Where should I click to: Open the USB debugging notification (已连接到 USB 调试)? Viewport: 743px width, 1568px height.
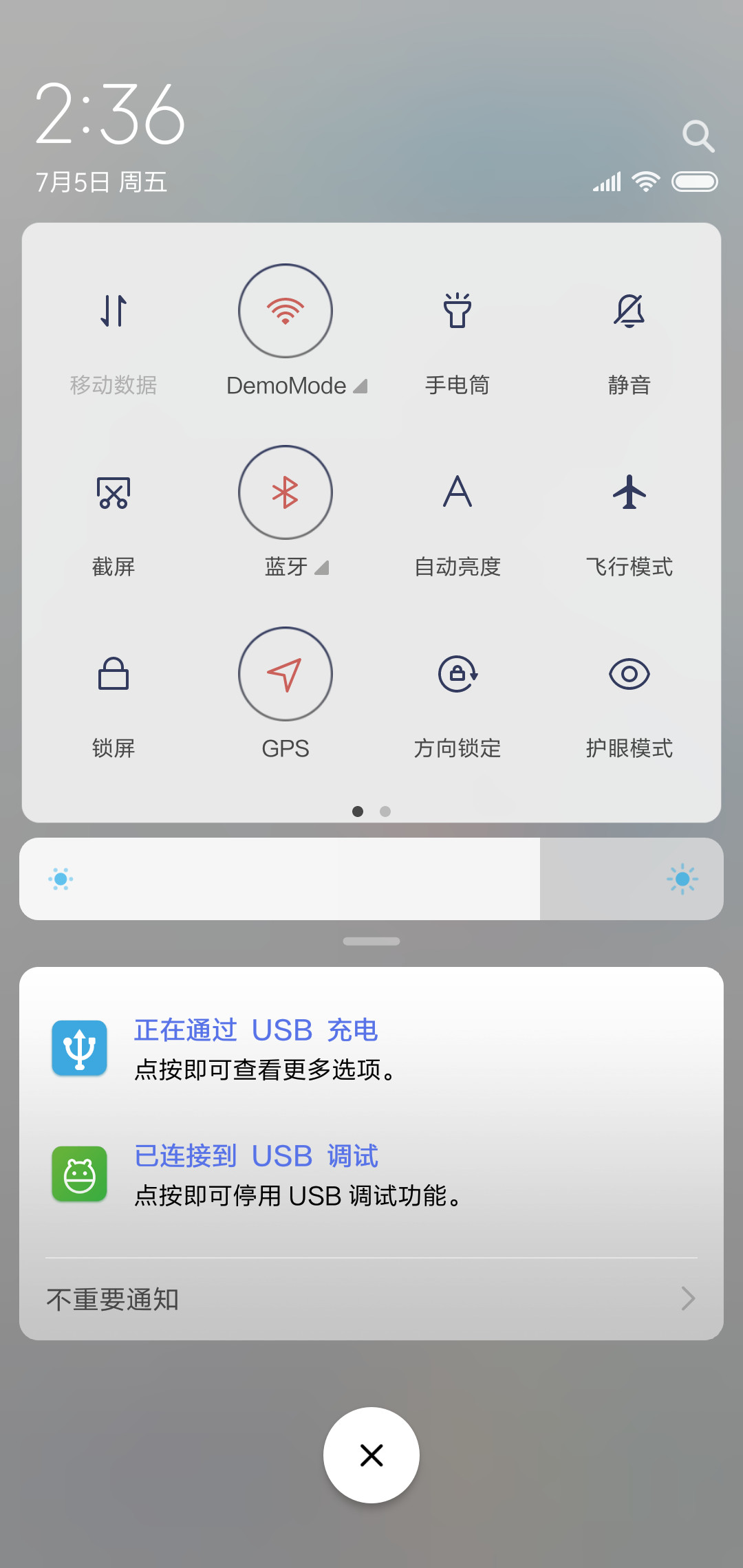371,1175
